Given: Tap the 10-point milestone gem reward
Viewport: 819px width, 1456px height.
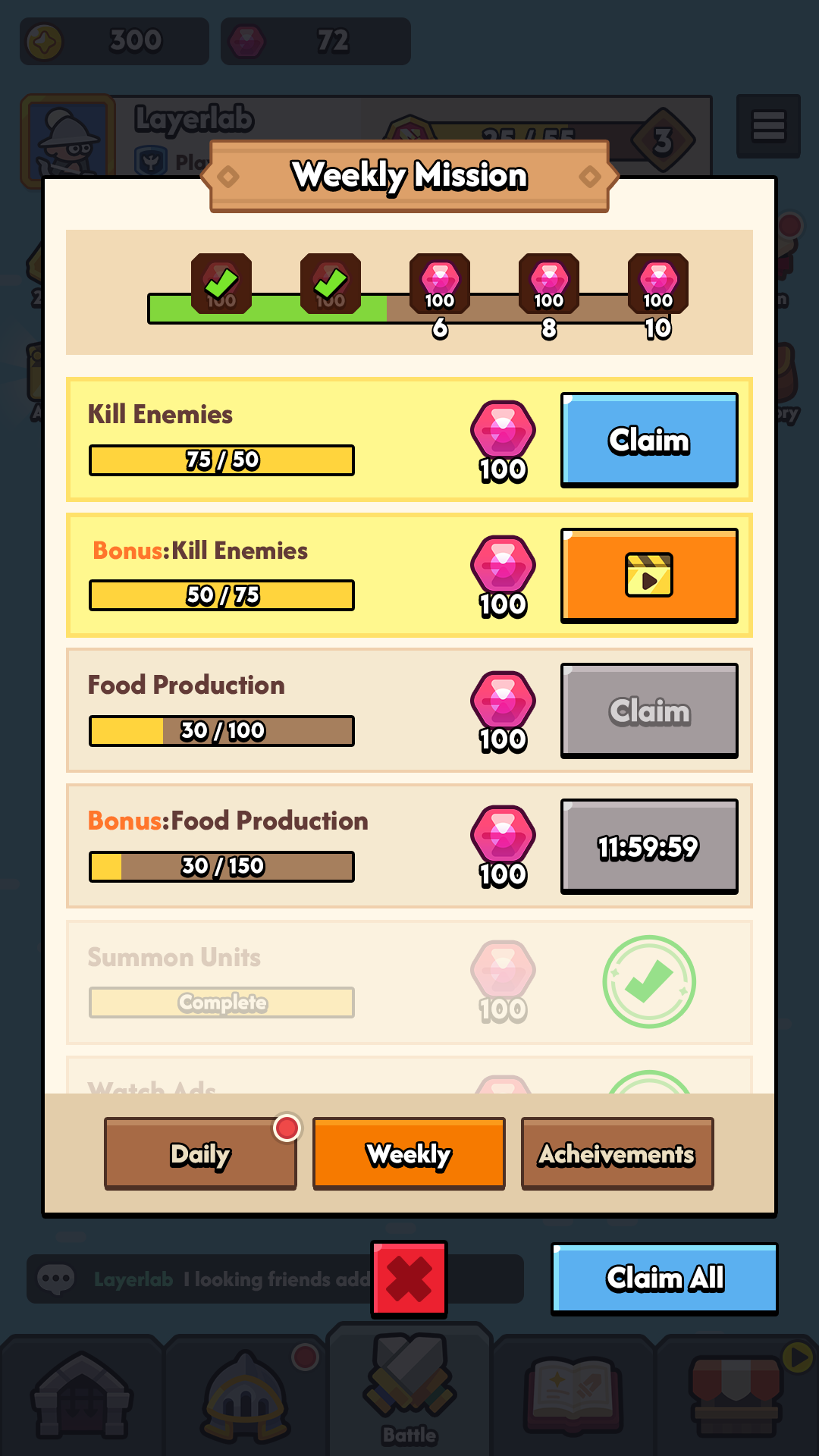Looking at the screenshot, I should pyautogui.click(x=658, y=285).
